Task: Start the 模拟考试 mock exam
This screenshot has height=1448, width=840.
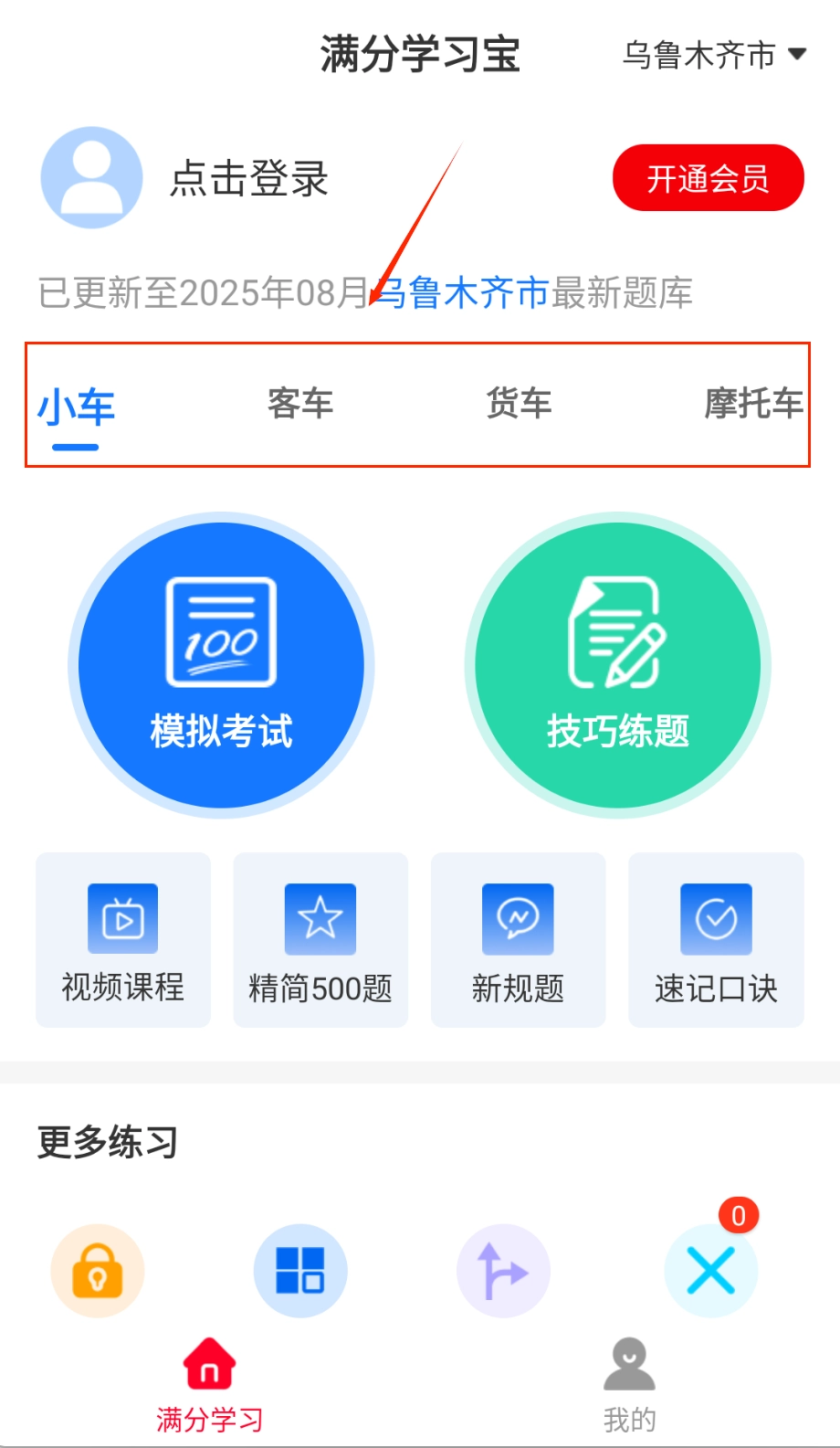Action: (221, 665)
